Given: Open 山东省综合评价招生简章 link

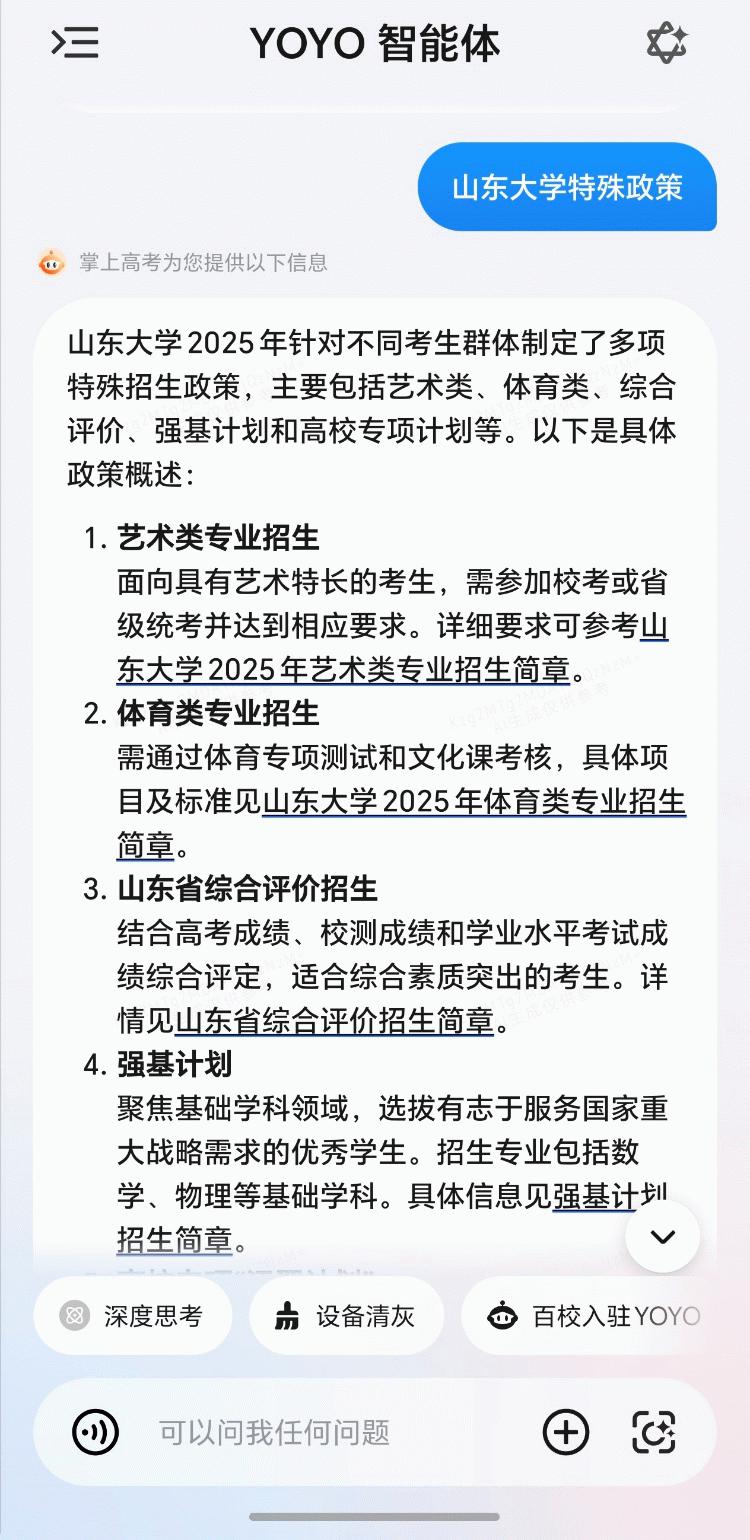Looking at the screenshot, I should (x=335, y=1021).
